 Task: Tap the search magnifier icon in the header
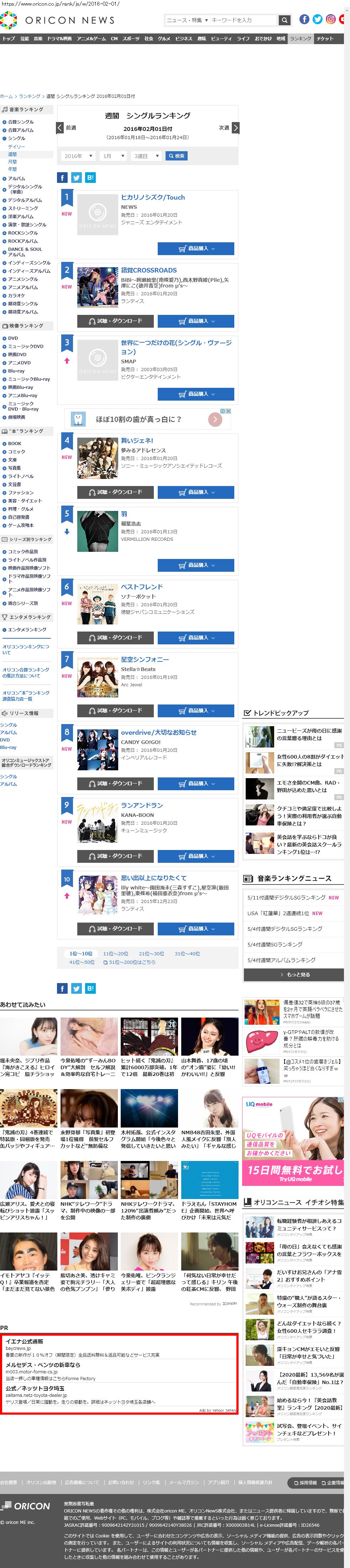(284, 20)
